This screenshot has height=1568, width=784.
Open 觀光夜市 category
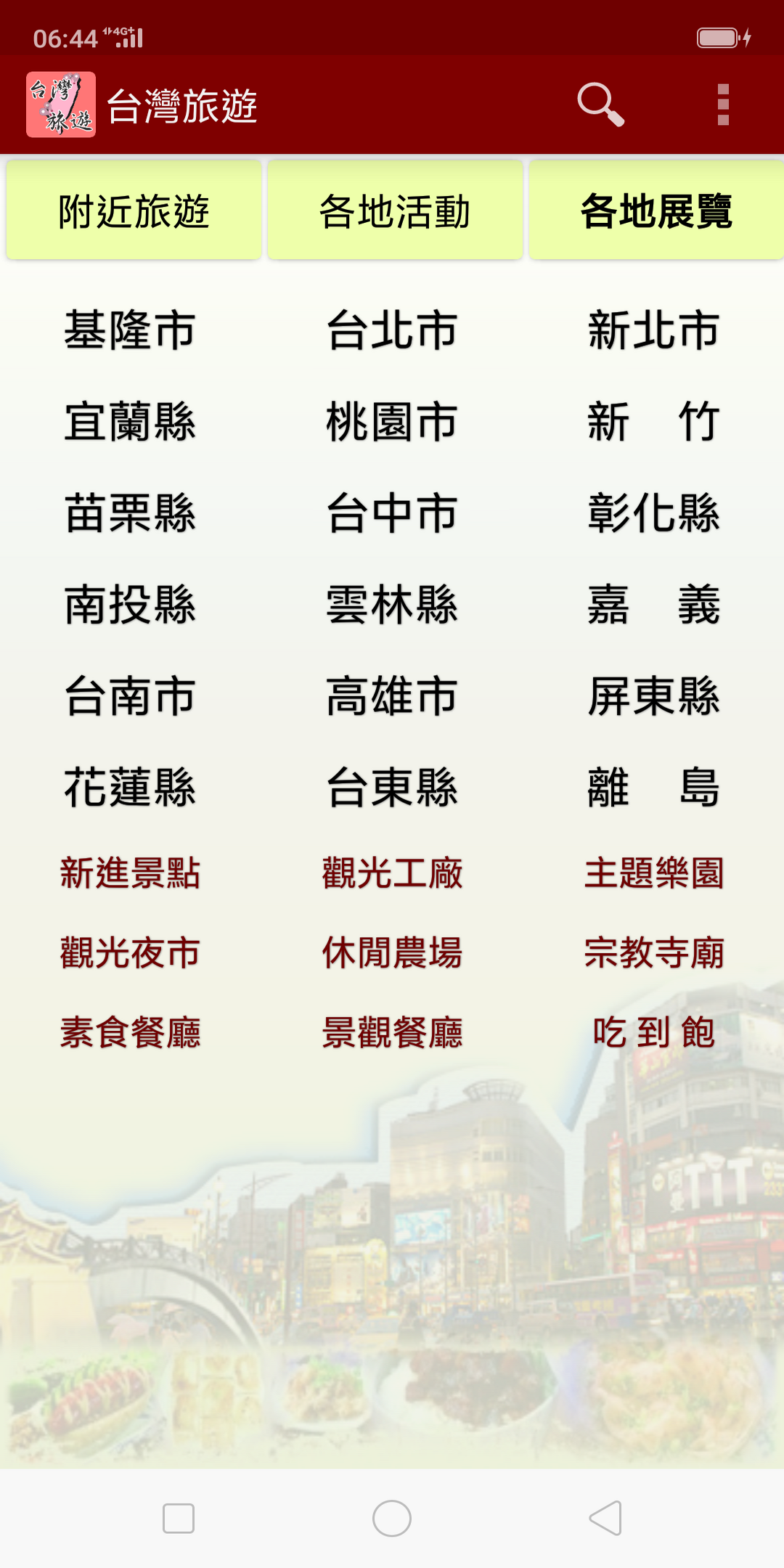[131, 953]
